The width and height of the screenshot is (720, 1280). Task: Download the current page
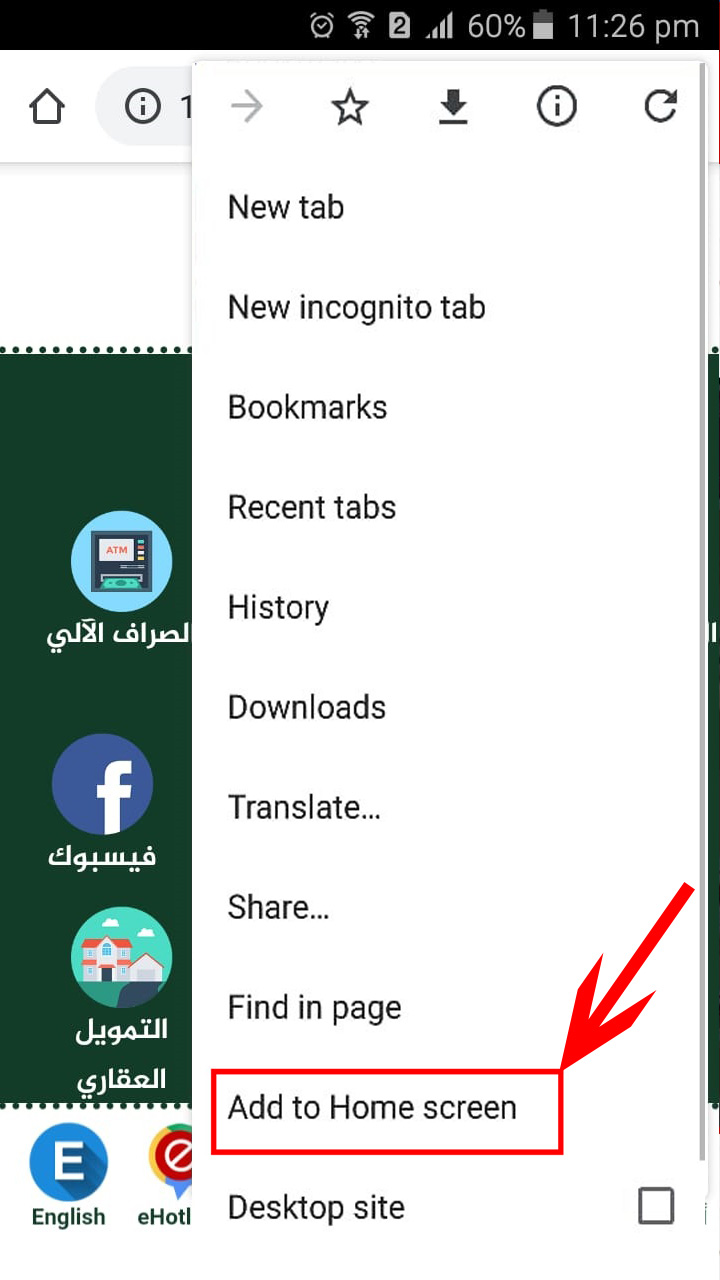click(453, 106)
